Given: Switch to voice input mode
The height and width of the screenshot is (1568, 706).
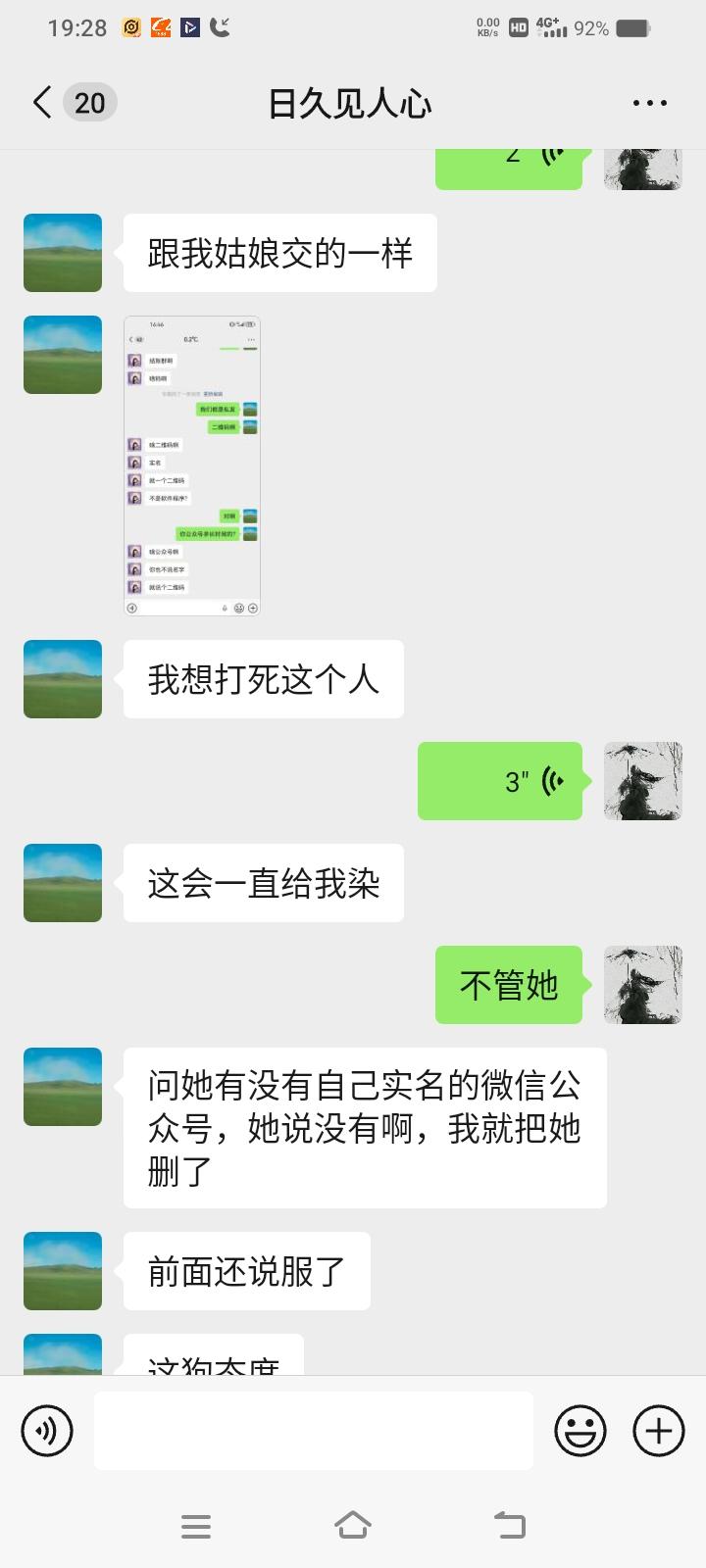Looking at the screenshot, I should pyautogui.click(x=47, y=1431).
